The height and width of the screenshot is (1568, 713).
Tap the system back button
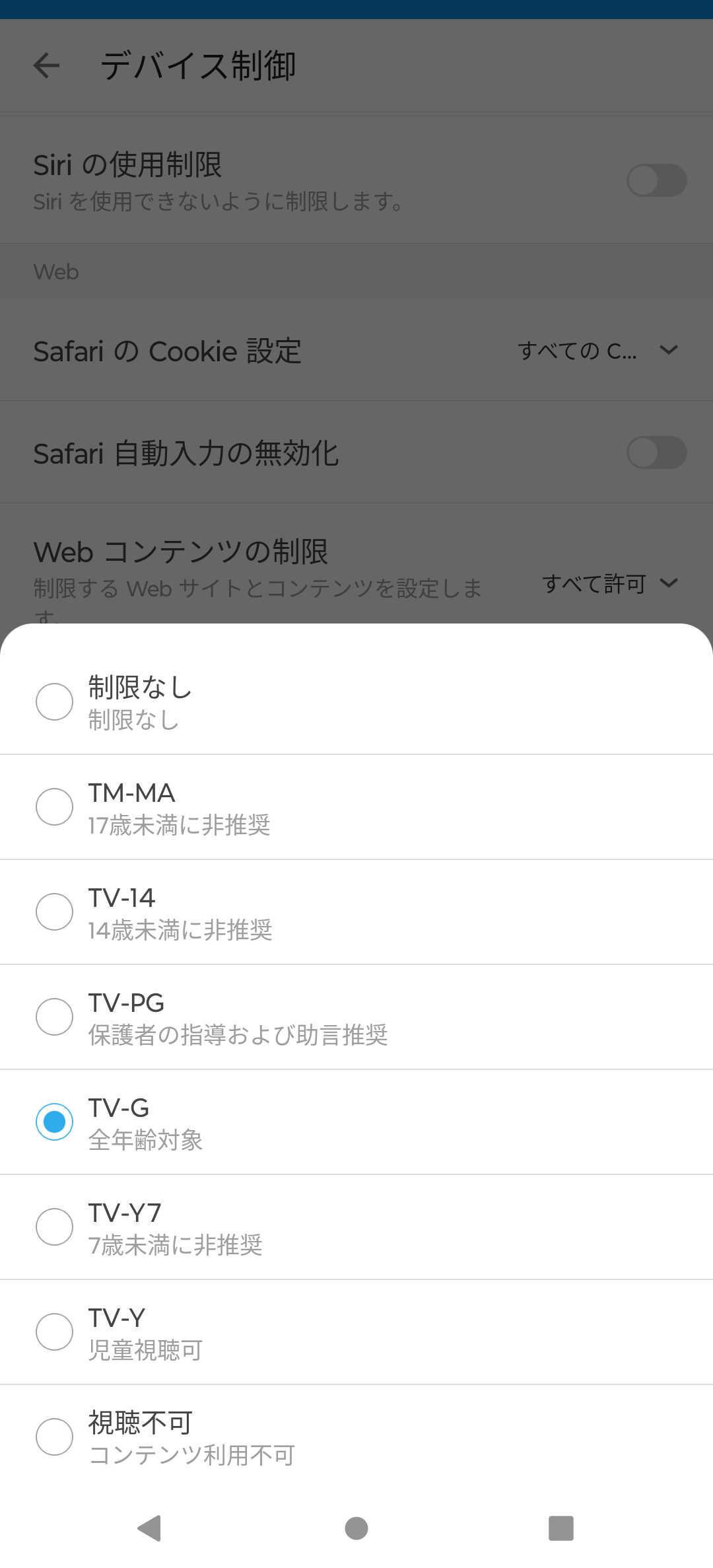pyautogui.click(x=151, y=1528)
